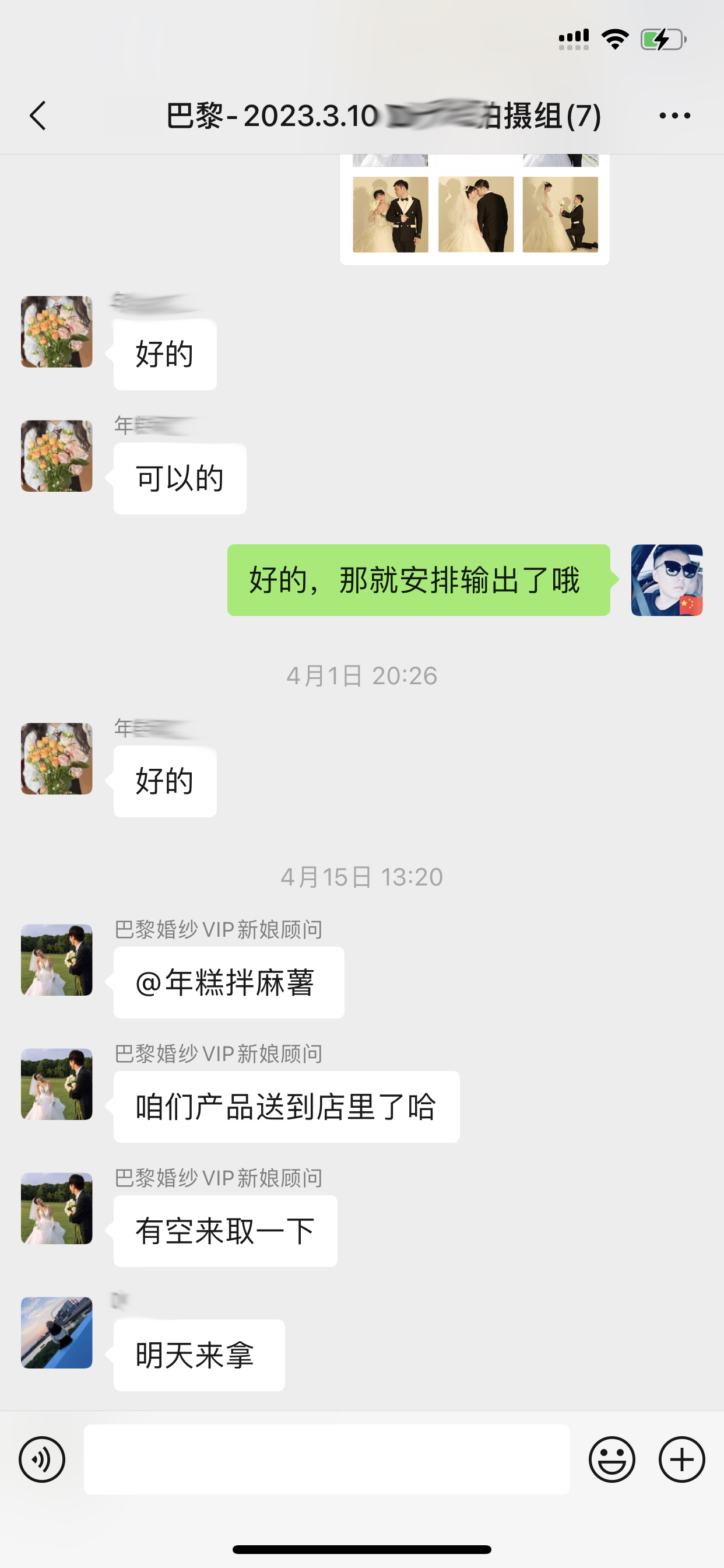
Task: Go back to the chat list
Action: tap(38, 116)
